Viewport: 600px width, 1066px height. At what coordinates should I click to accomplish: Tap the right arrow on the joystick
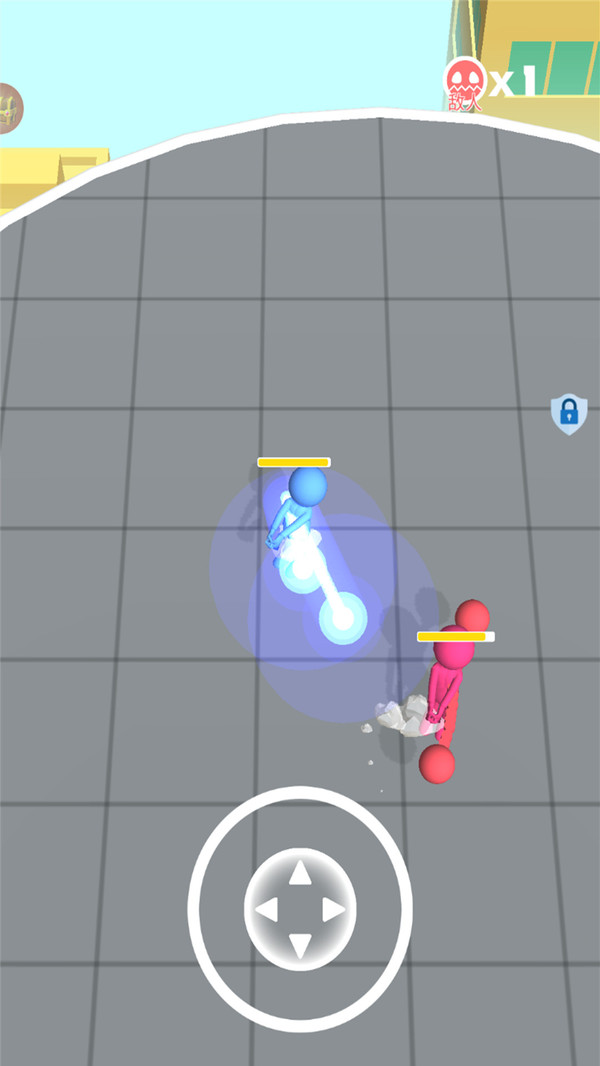click(334, 910)
